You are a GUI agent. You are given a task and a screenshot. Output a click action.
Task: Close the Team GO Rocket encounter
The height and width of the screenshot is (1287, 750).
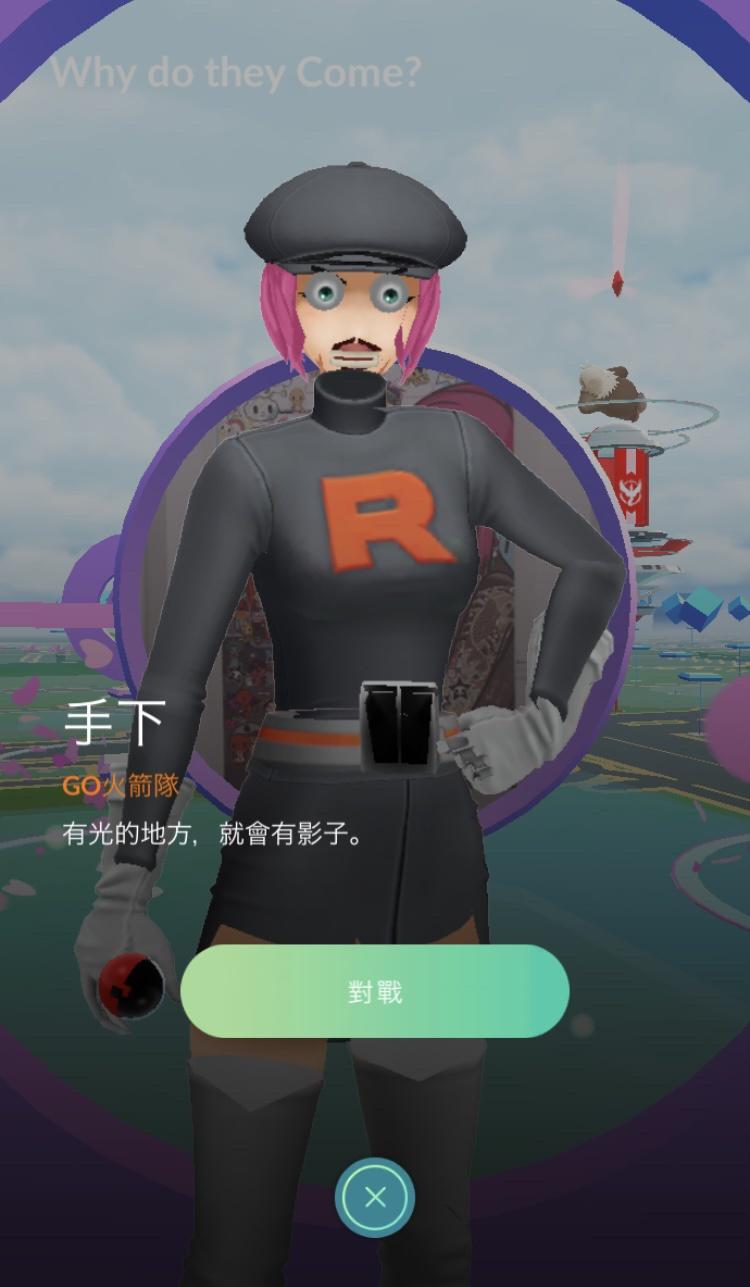tap(375, 1197)
